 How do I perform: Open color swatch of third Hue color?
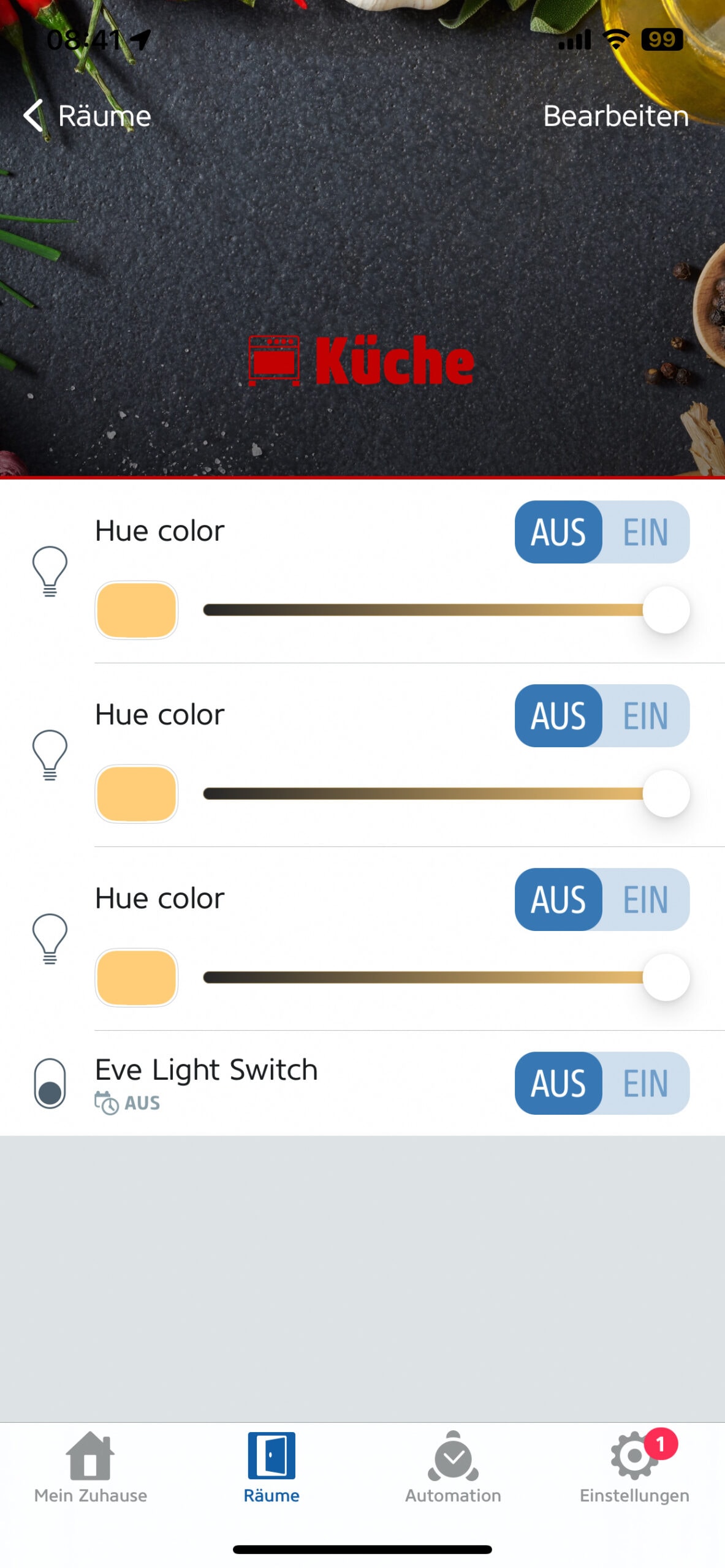coord(137,977)
